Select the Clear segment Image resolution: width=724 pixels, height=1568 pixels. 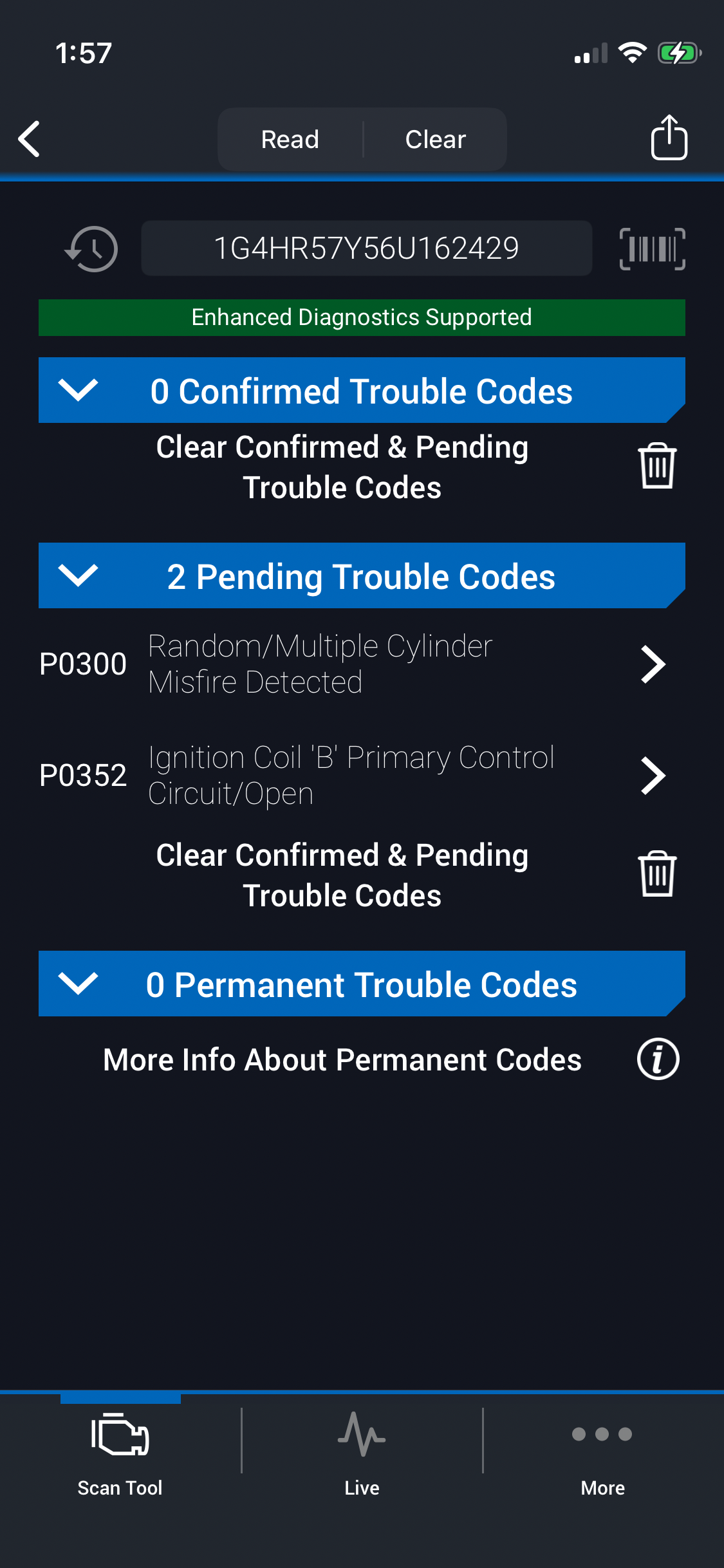(435, 140)
